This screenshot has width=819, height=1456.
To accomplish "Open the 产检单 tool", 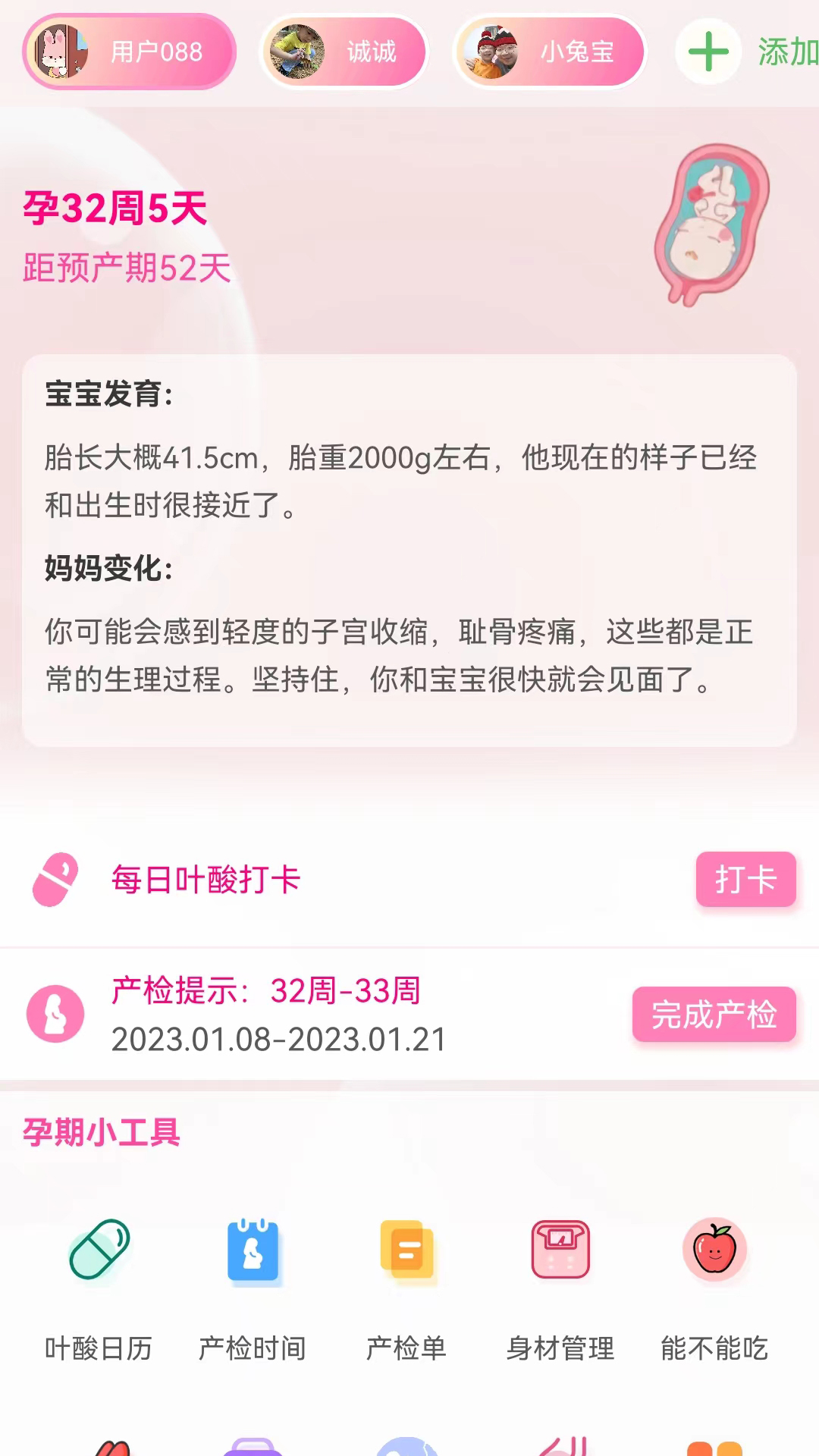I will pyautogui.click(x=406, y=1286).
